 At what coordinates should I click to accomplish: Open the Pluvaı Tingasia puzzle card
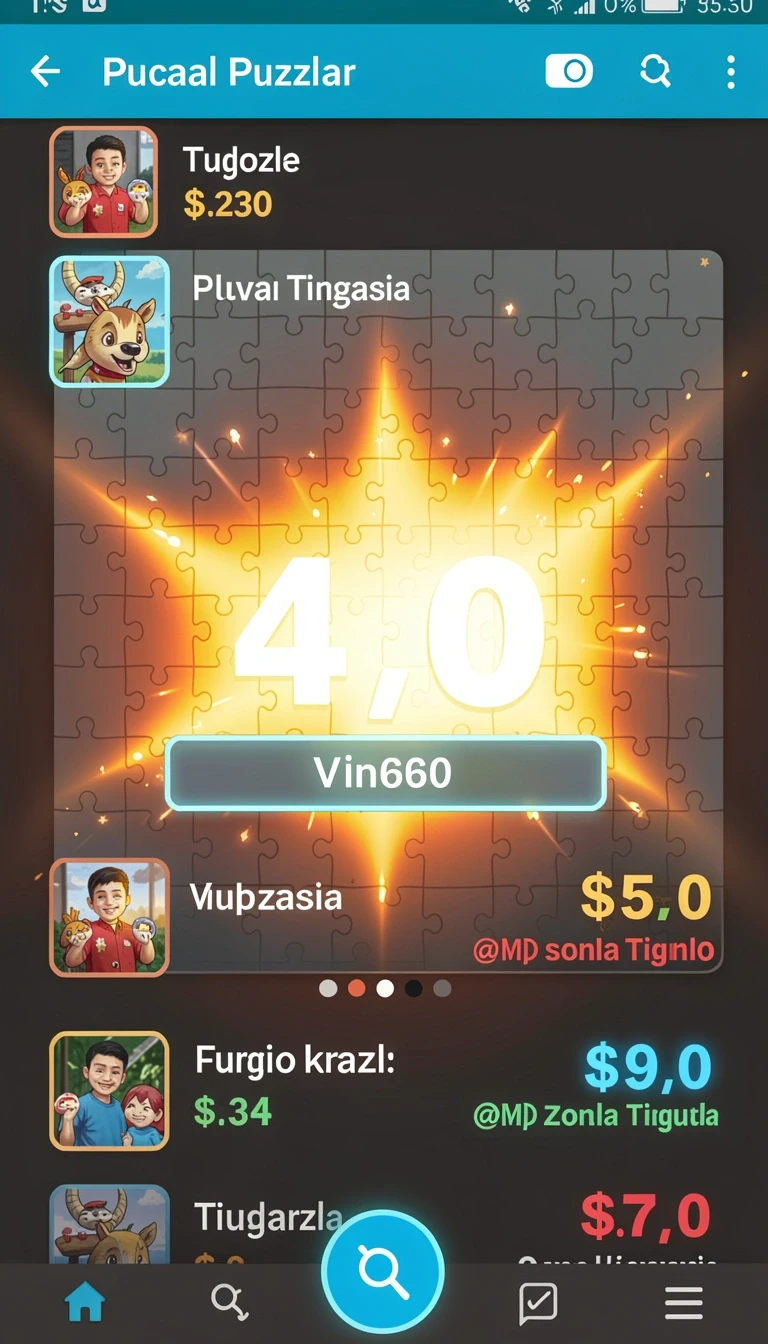(x=388, y=610)
